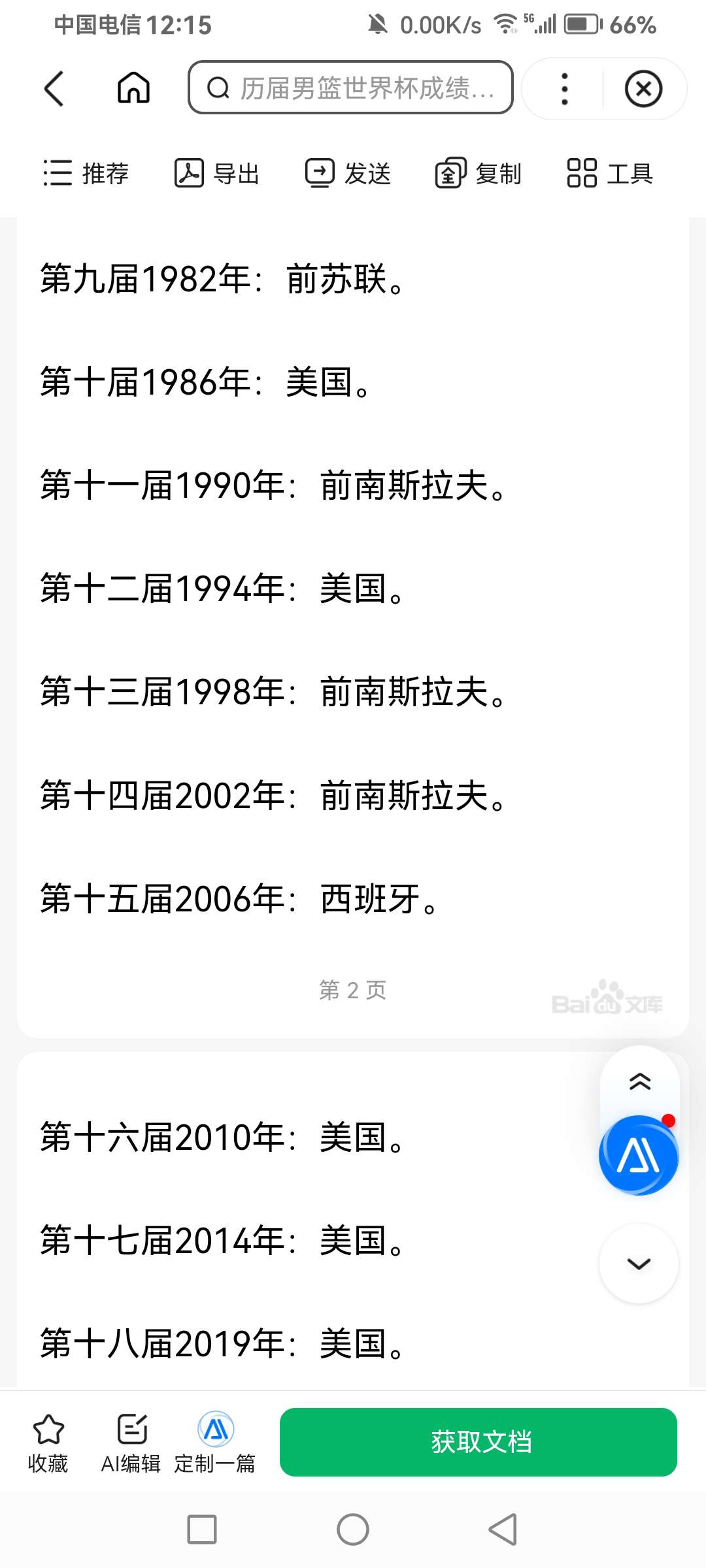Open the 推荐 list

point(86,174)
